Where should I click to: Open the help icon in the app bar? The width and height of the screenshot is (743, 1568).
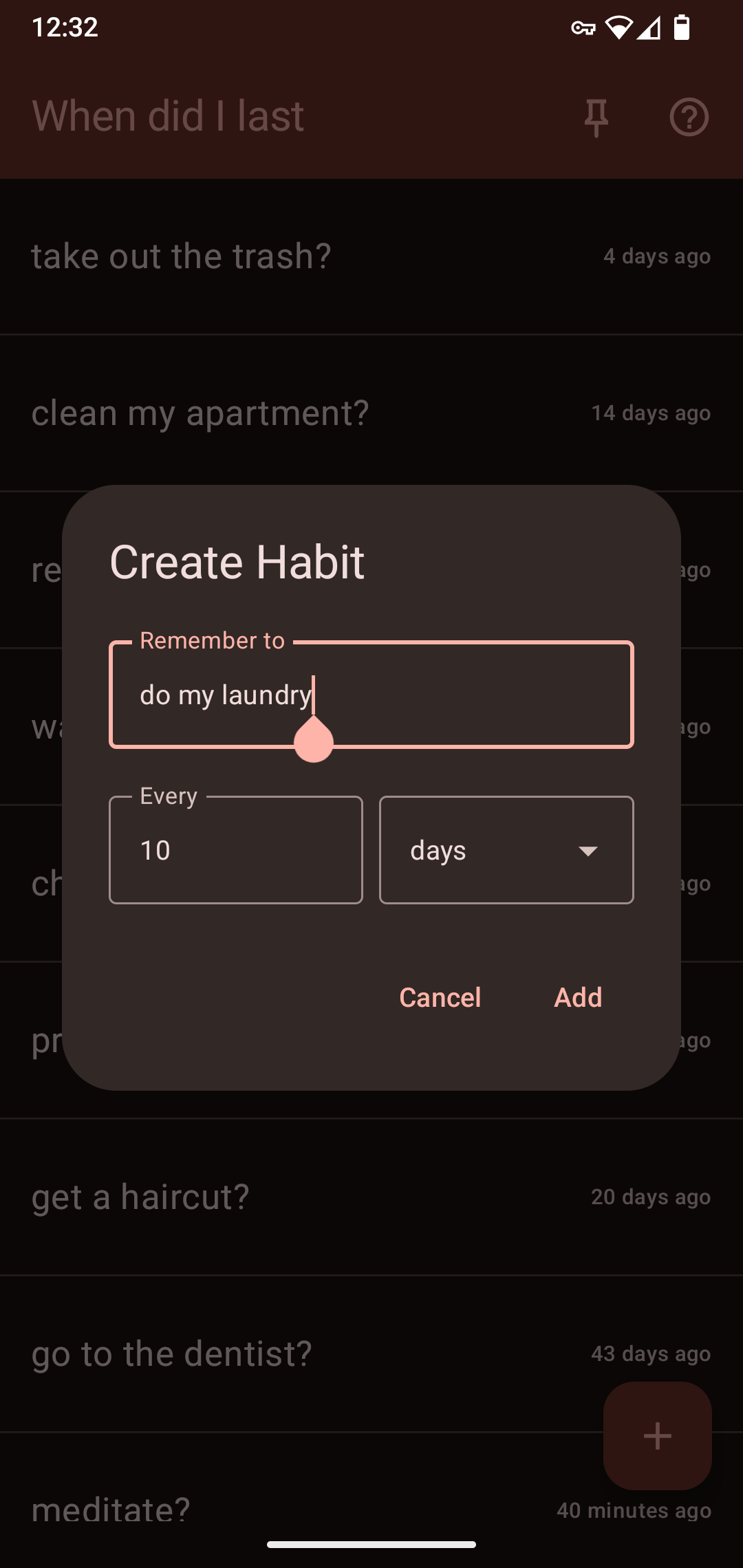pyautogui.click(x=689, y=116)
